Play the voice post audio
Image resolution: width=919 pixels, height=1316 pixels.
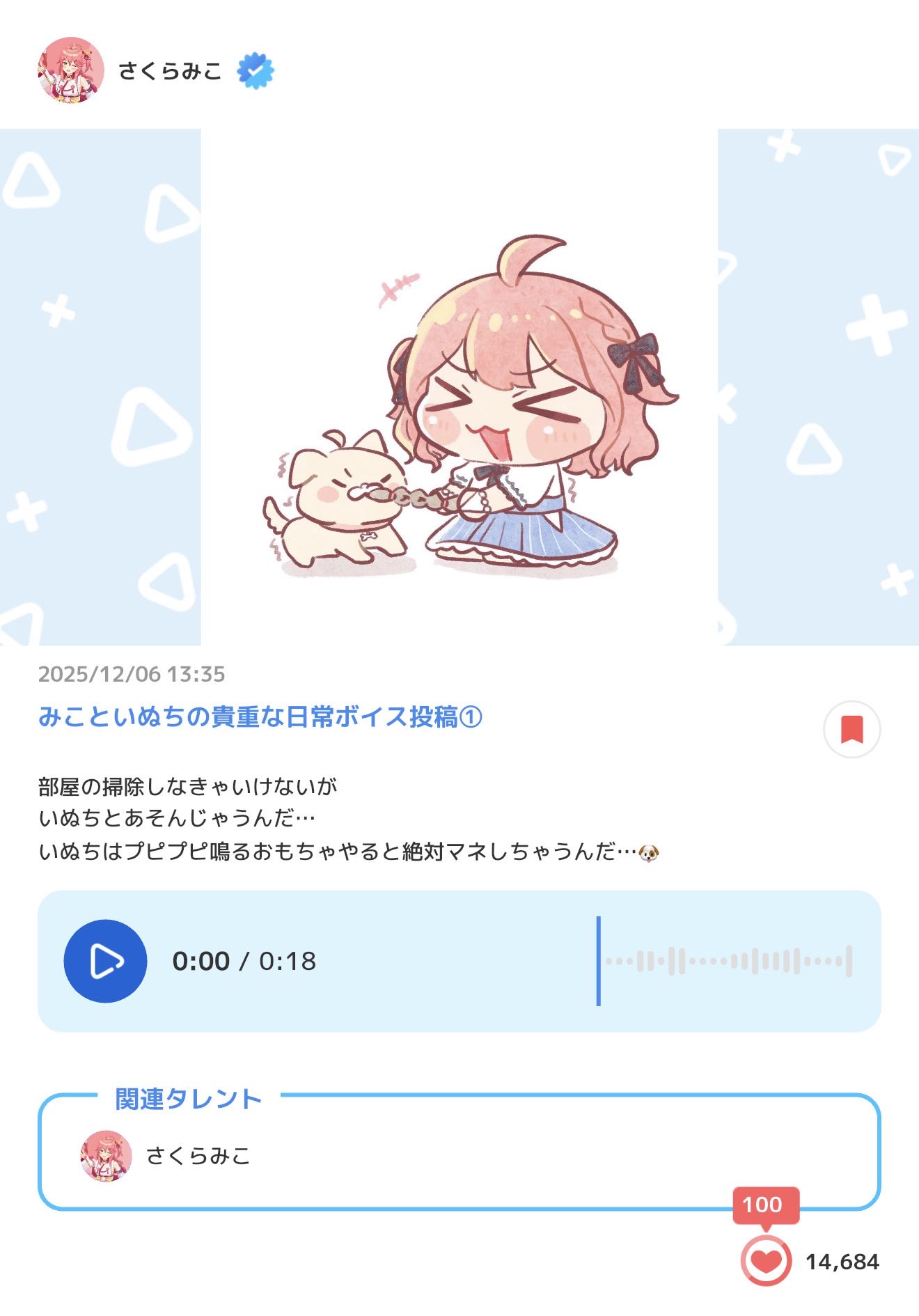point(105,961)
